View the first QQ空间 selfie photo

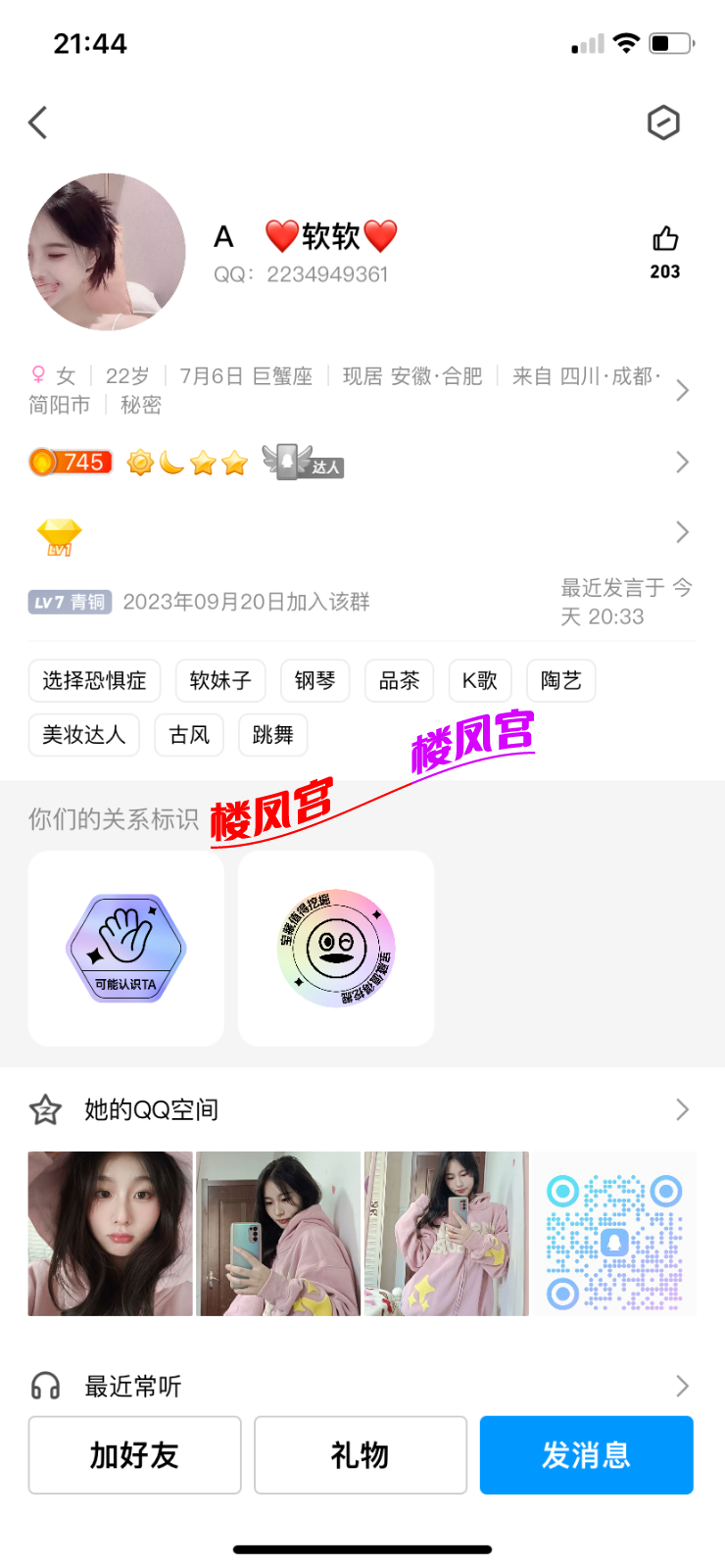111,1234
